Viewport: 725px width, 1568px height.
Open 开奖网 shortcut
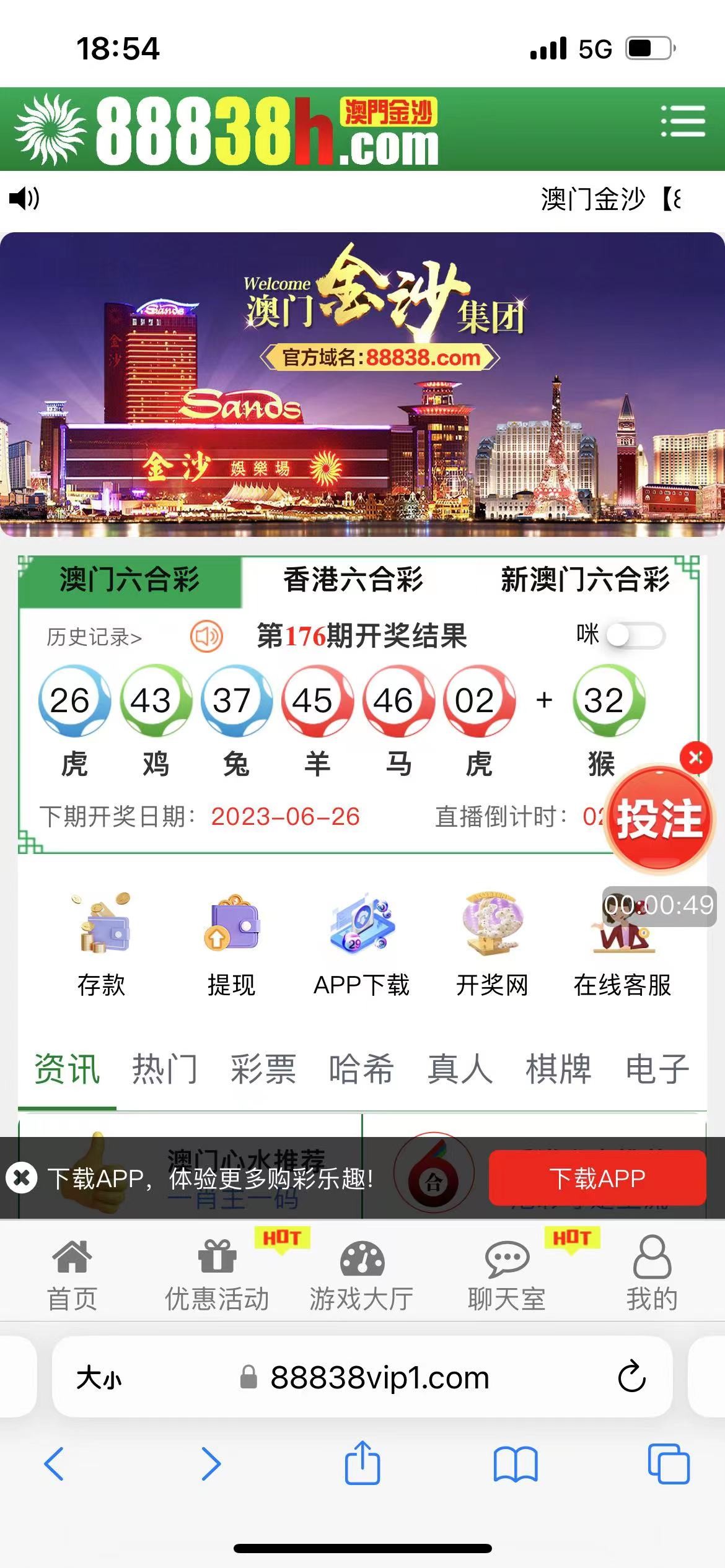[492, 944]
